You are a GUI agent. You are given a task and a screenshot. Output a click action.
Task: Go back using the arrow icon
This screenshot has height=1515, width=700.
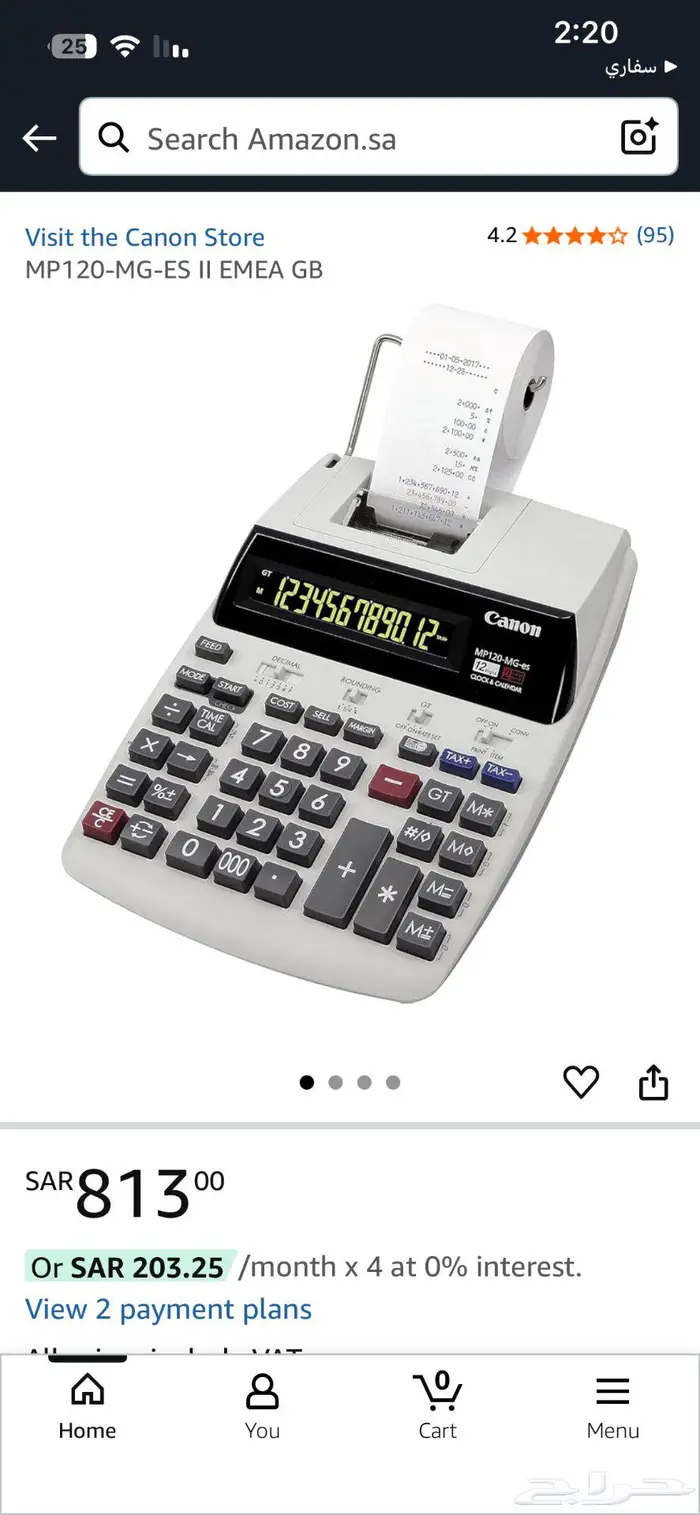point(39,138)
